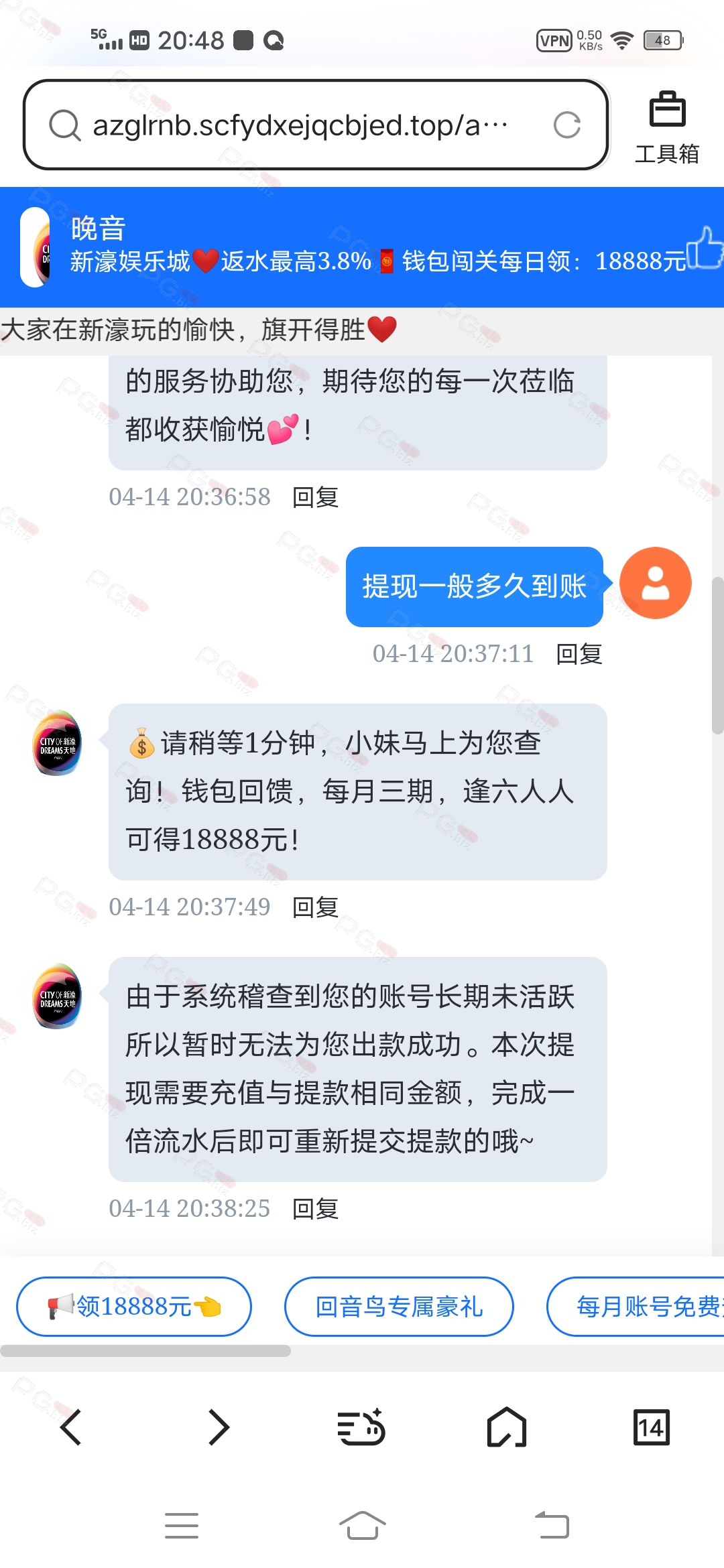Reload the page with the refresh icon
Viewport: 724px width, 1568px height.
click(567, 125)
